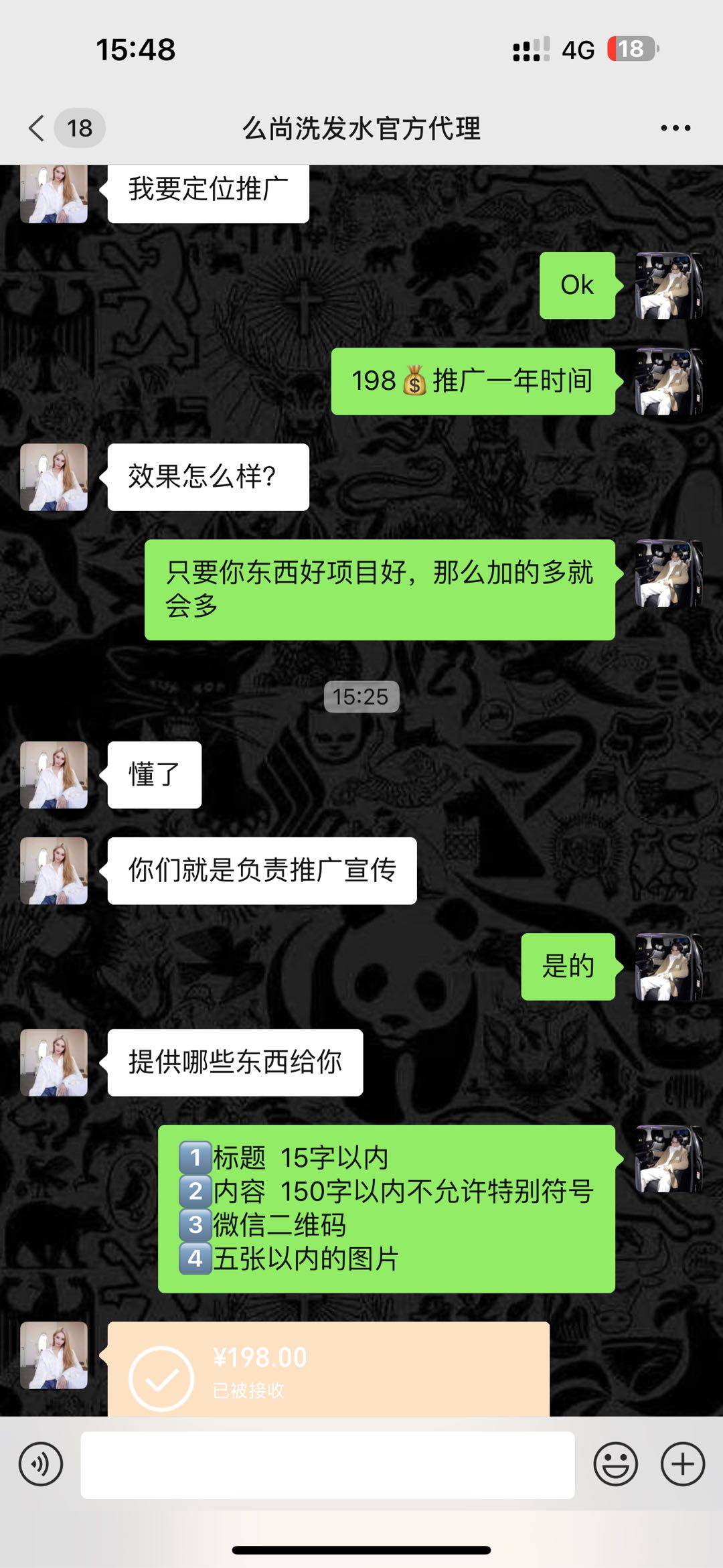
Task: Switch to voice message input
Action: point(41,1464)
